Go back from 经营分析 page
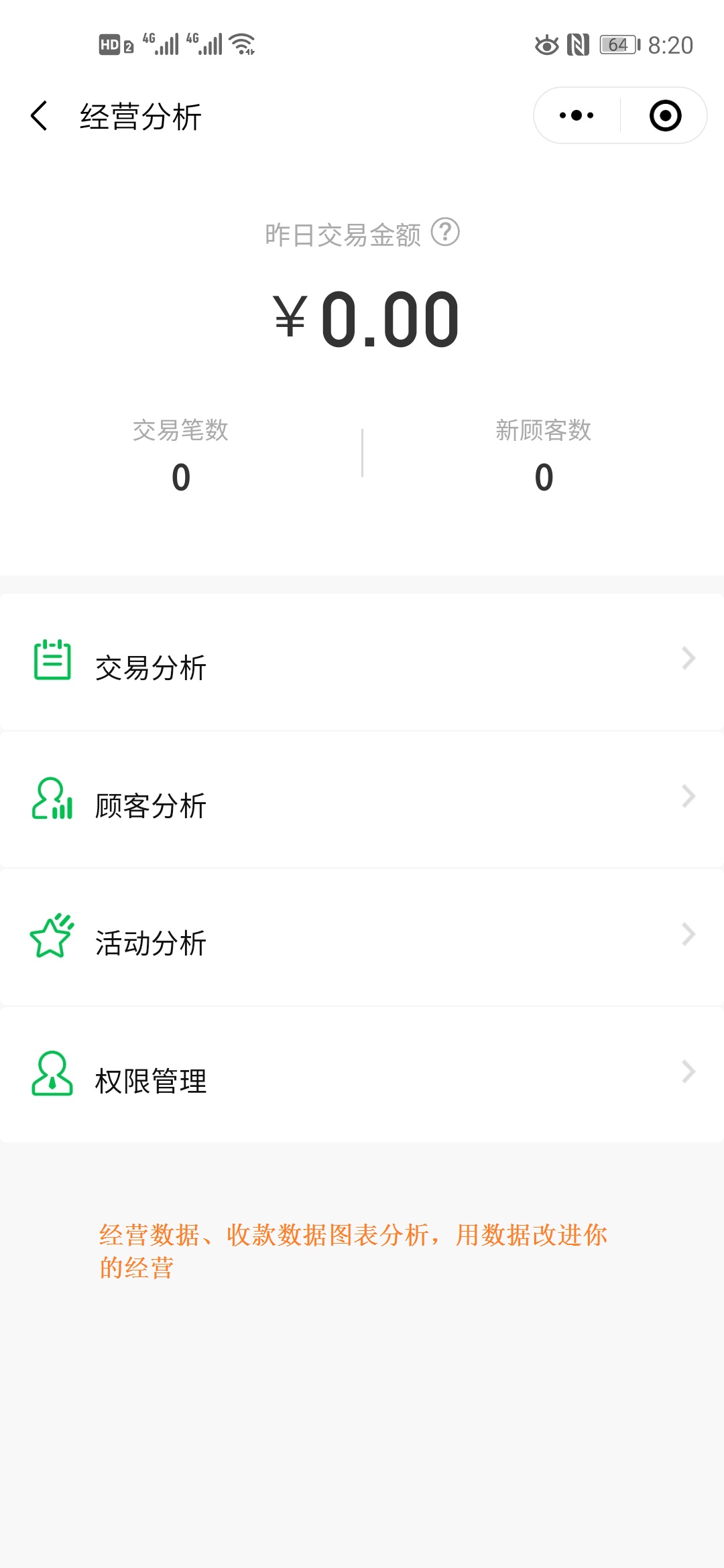 pos(40,116)
